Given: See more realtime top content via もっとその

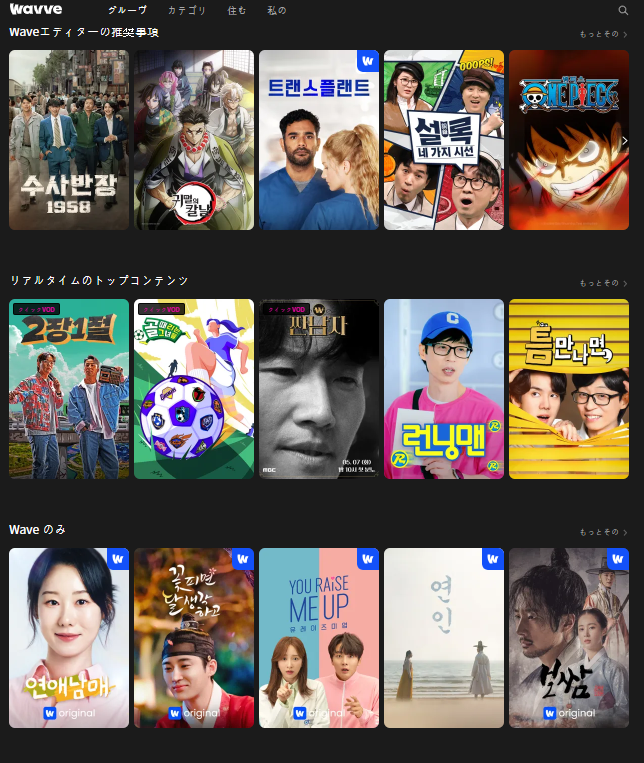Looking at the screenshot, I should tap(603, 283).
